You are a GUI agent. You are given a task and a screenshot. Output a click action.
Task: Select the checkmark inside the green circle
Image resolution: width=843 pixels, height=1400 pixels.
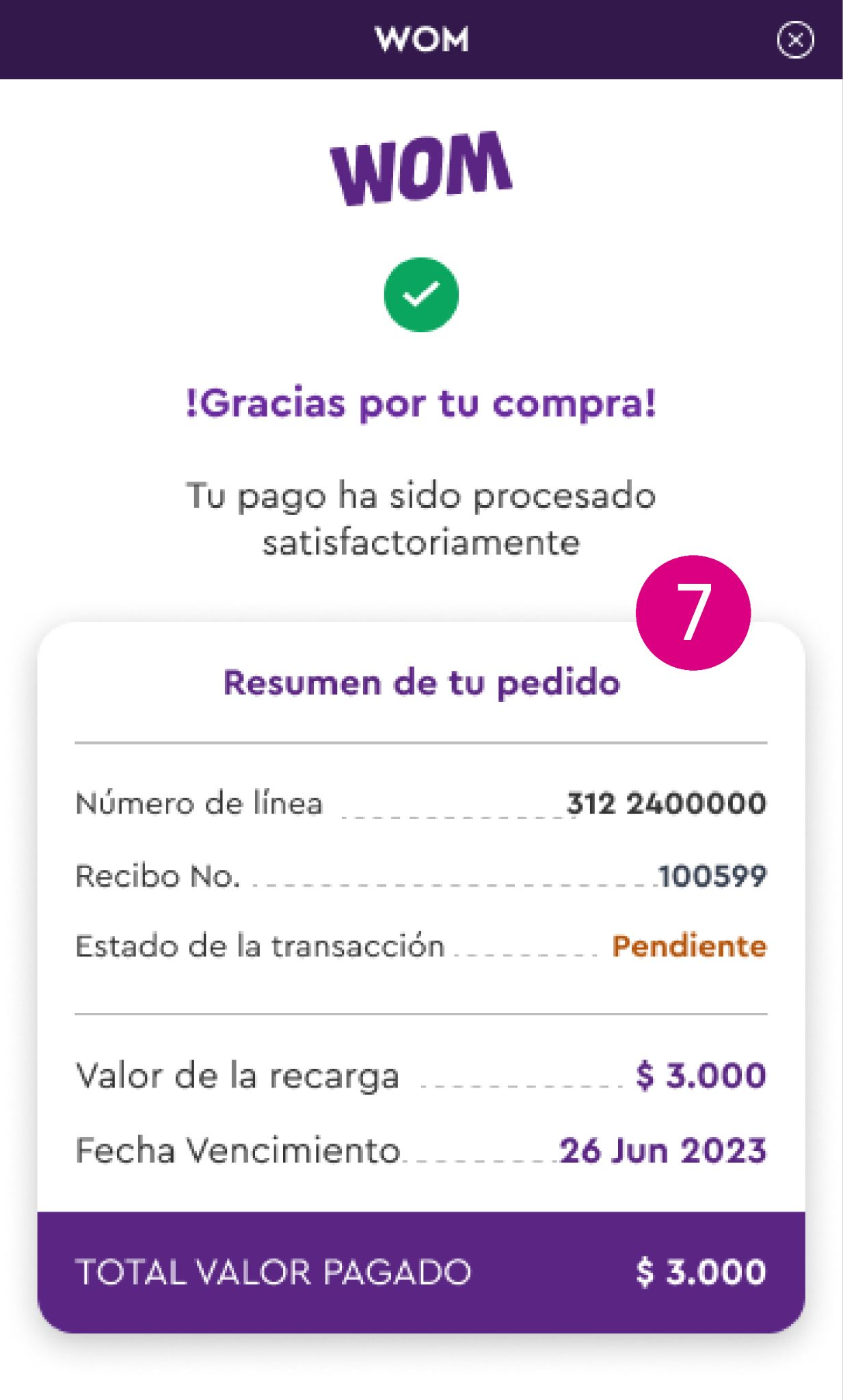421,293
